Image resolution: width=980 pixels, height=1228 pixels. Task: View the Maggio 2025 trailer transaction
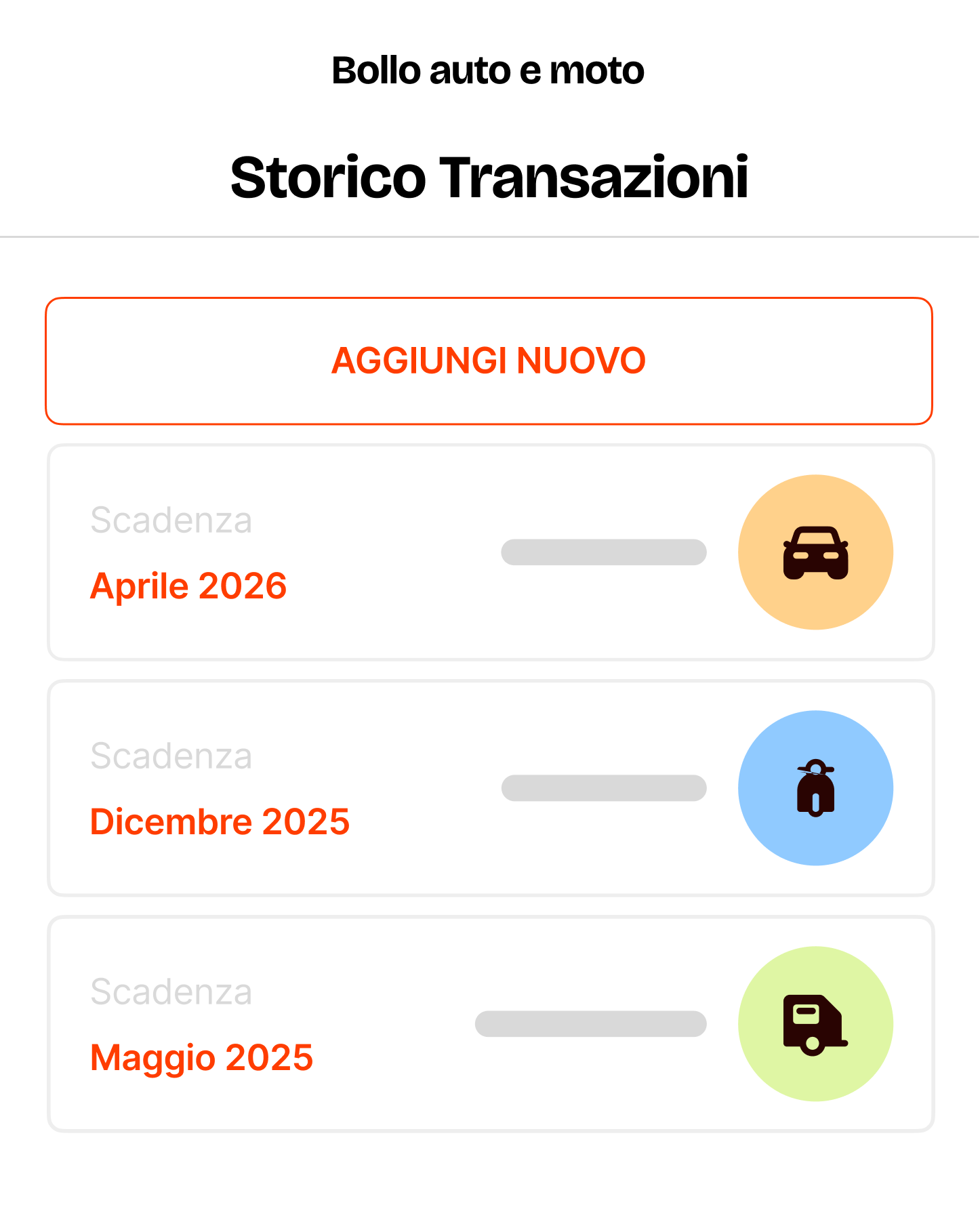pyautogui.click(x=490, y=1024)
